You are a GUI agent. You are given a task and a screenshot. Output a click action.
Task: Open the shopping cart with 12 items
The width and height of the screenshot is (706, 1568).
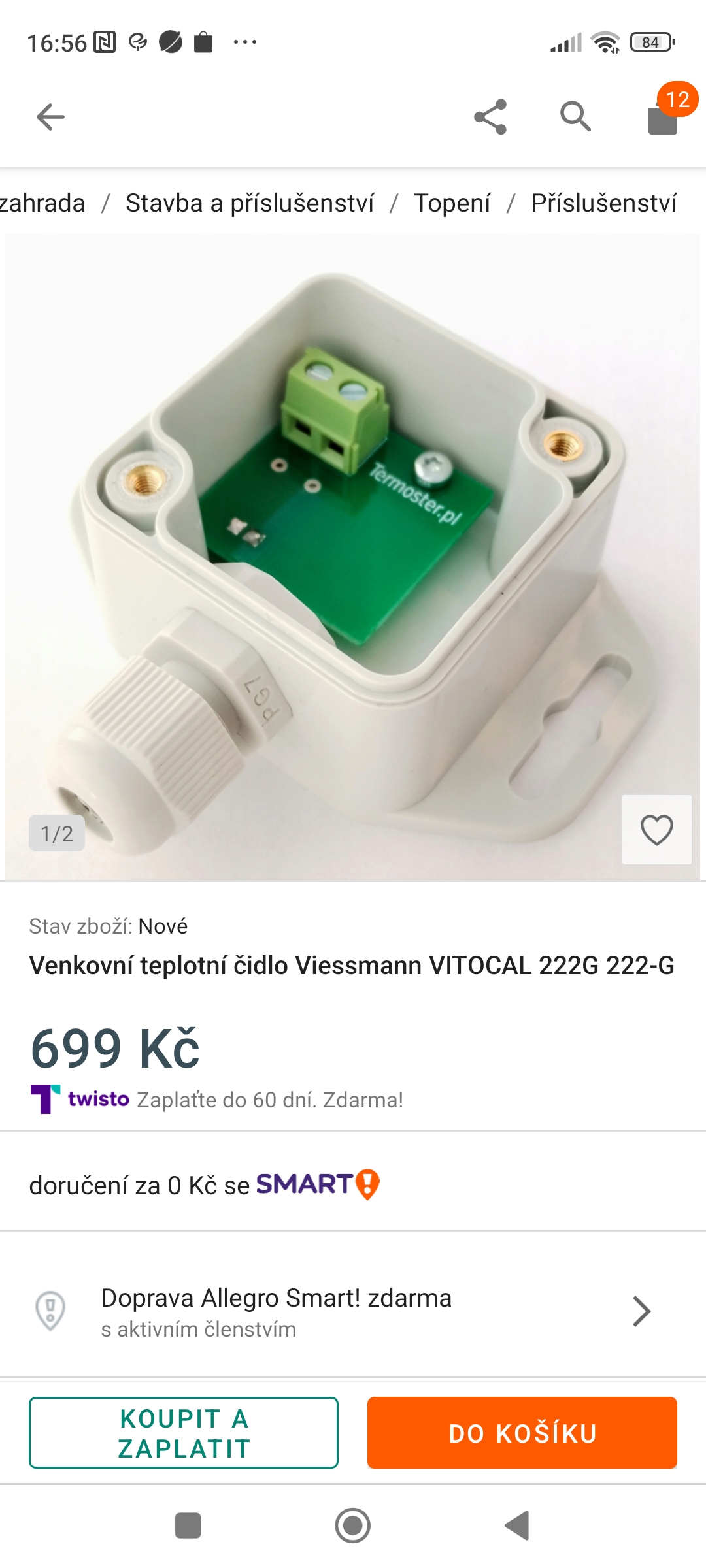coord(664,118)
